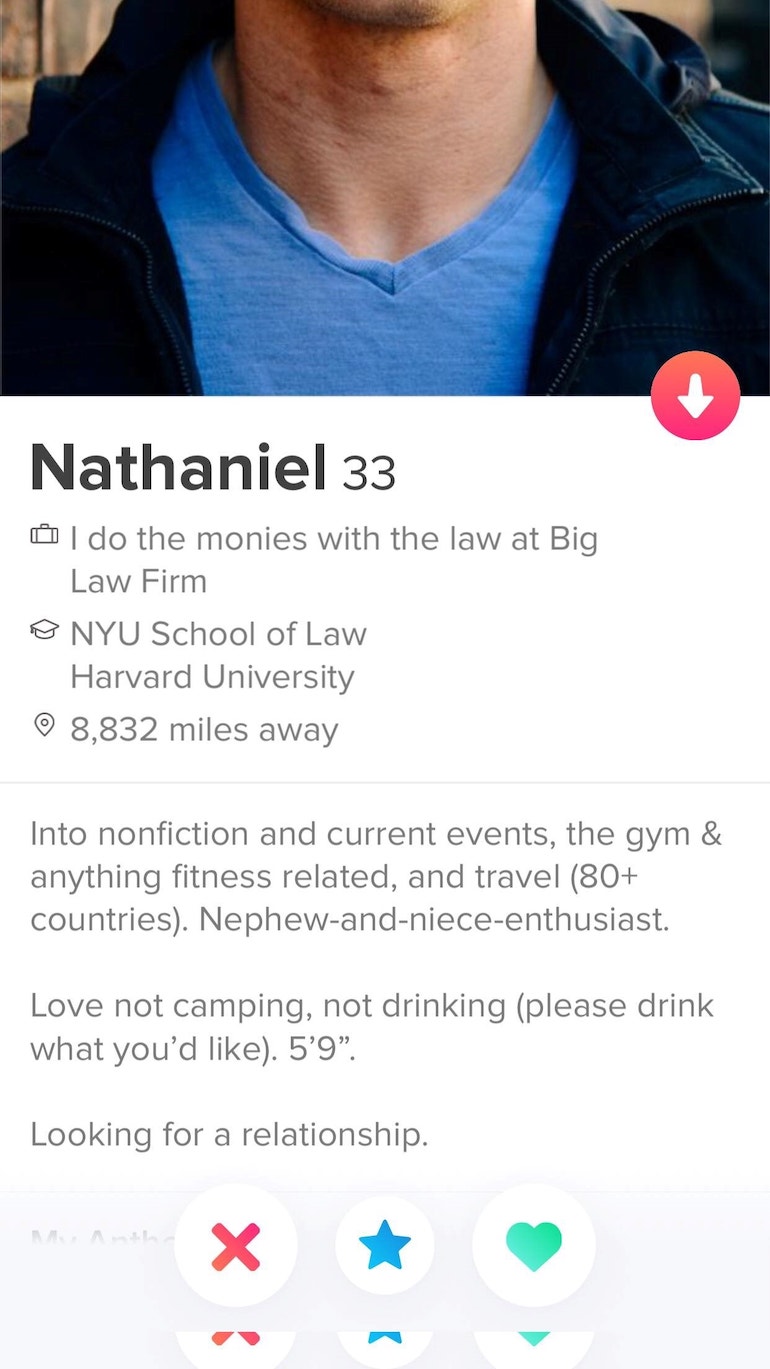This screenshot has height=1369, width=770.
Task: Pass on Nathaniel with the X button
Action: [236, 1246]
